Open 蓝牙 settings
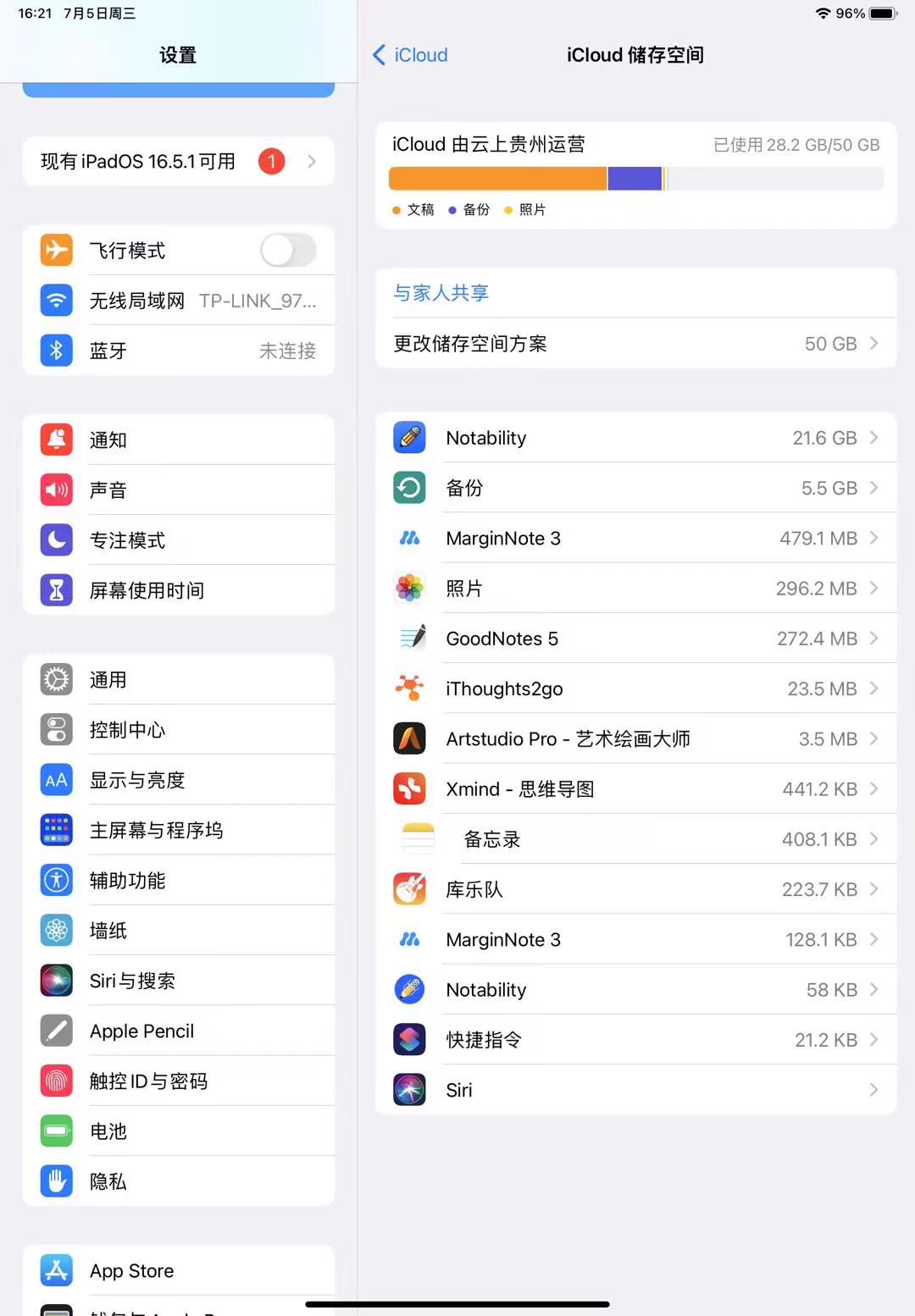The height and width of the screenshot is (1316, 915). click(178, 351)
